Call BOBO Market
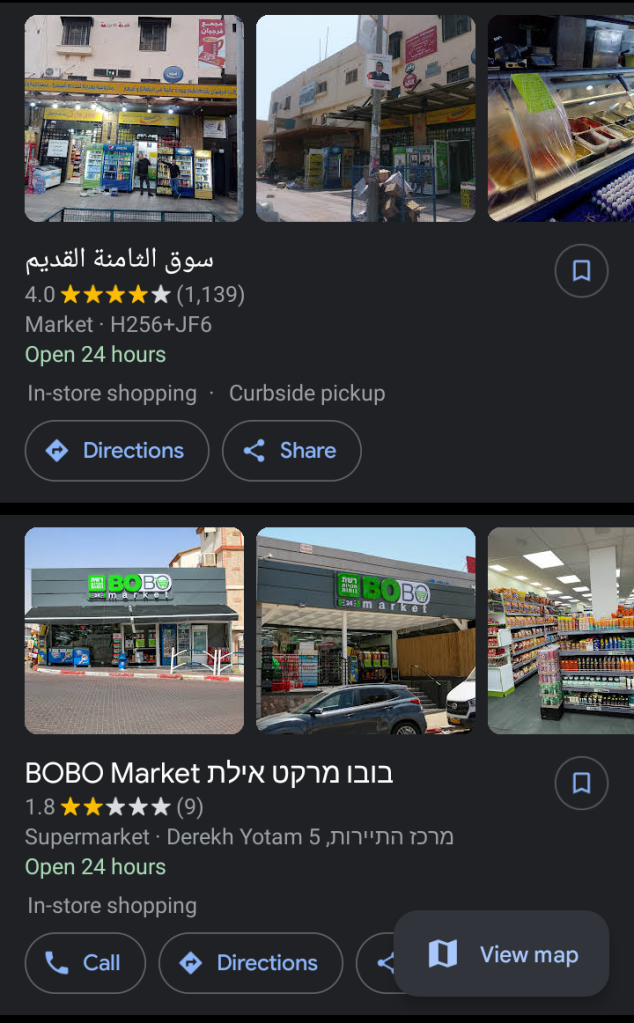 coord(85,963)
